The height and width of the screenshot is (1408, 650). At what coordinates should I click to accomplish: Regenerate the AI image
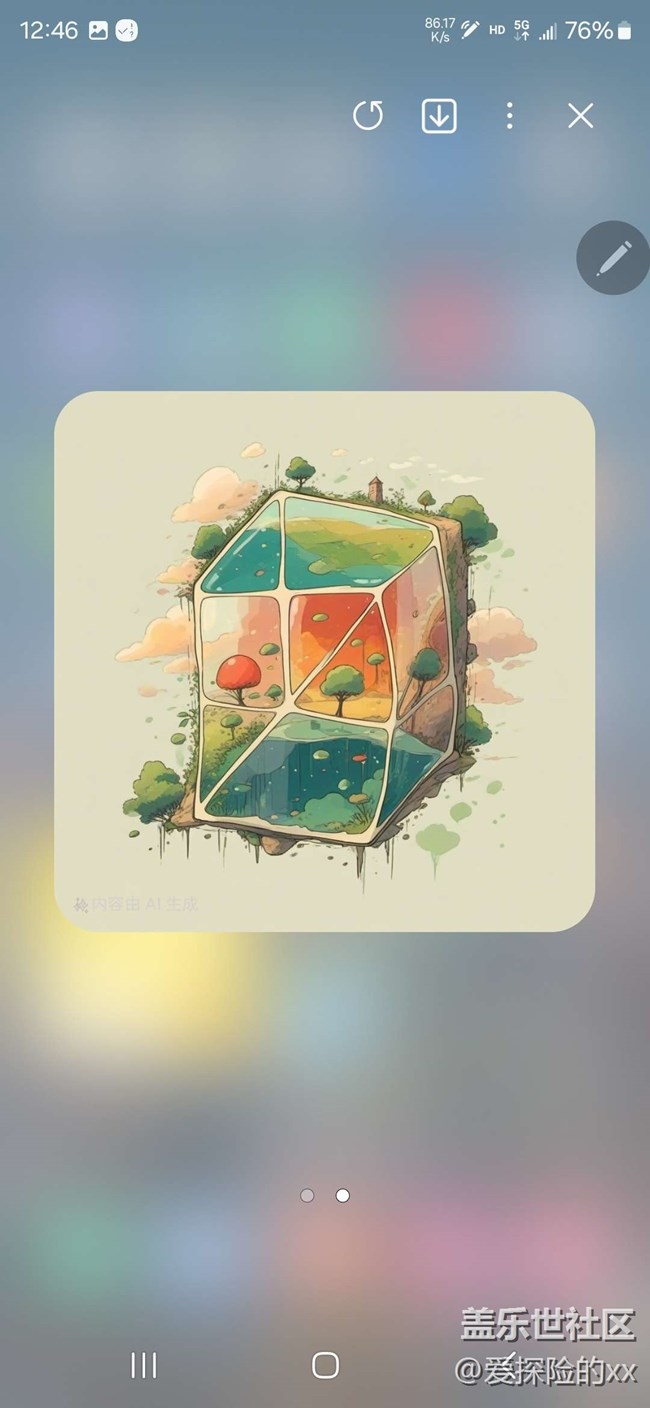pos(368,116)
